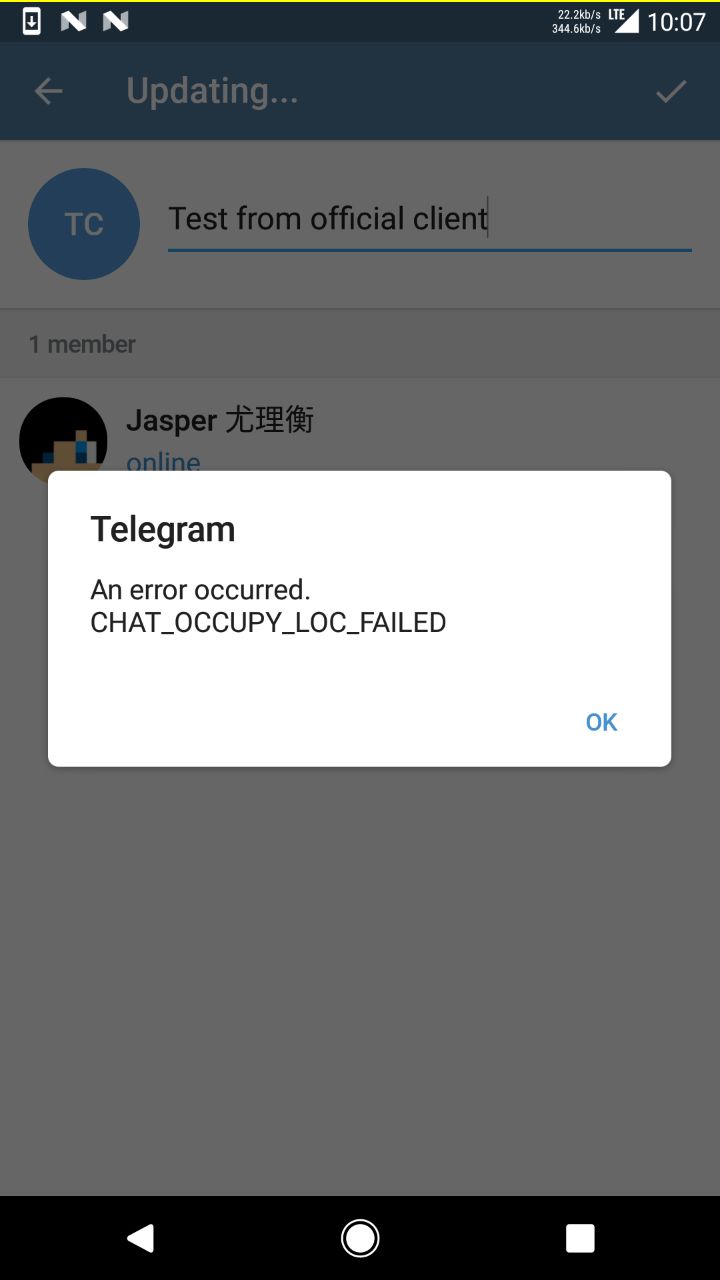Tap the back arrow in the app bar
The height and width of the screenshot is (1280, 720).
coord(48,91)
